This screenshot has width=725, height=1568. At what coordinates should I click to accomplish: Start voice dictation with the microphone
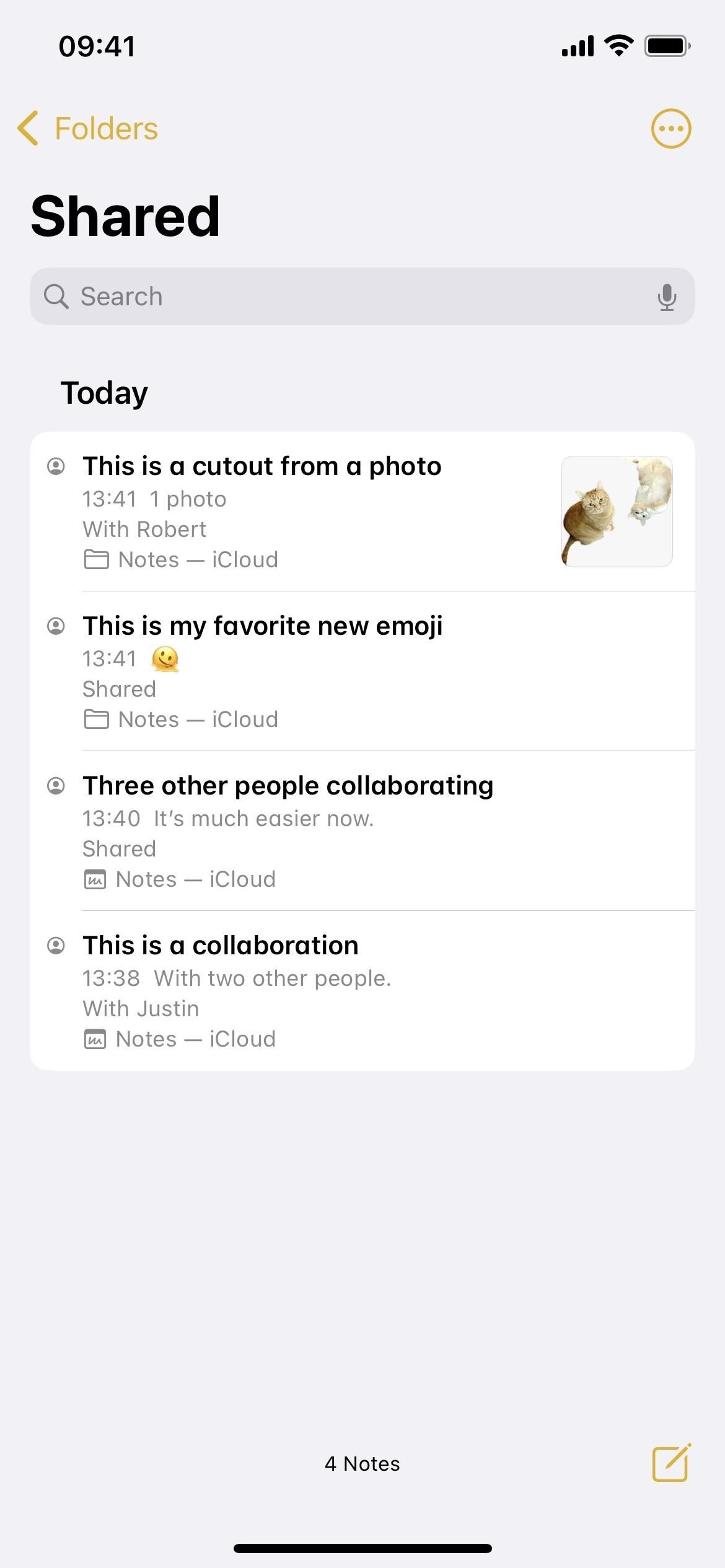[x=667, y=297]
